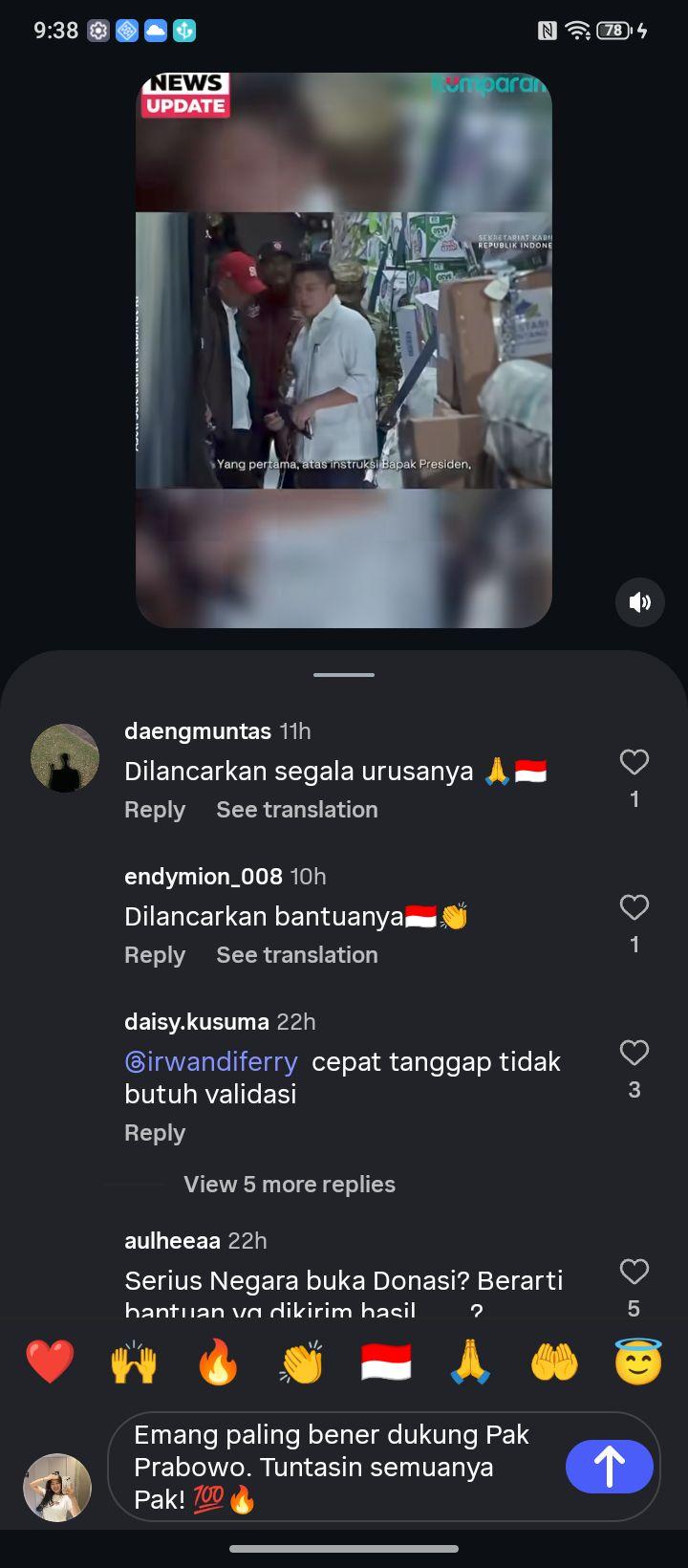Viewport: 688px width, 1568px height.
Task: Insert the folded hands emoji
Action: (x=470, y=1362)
